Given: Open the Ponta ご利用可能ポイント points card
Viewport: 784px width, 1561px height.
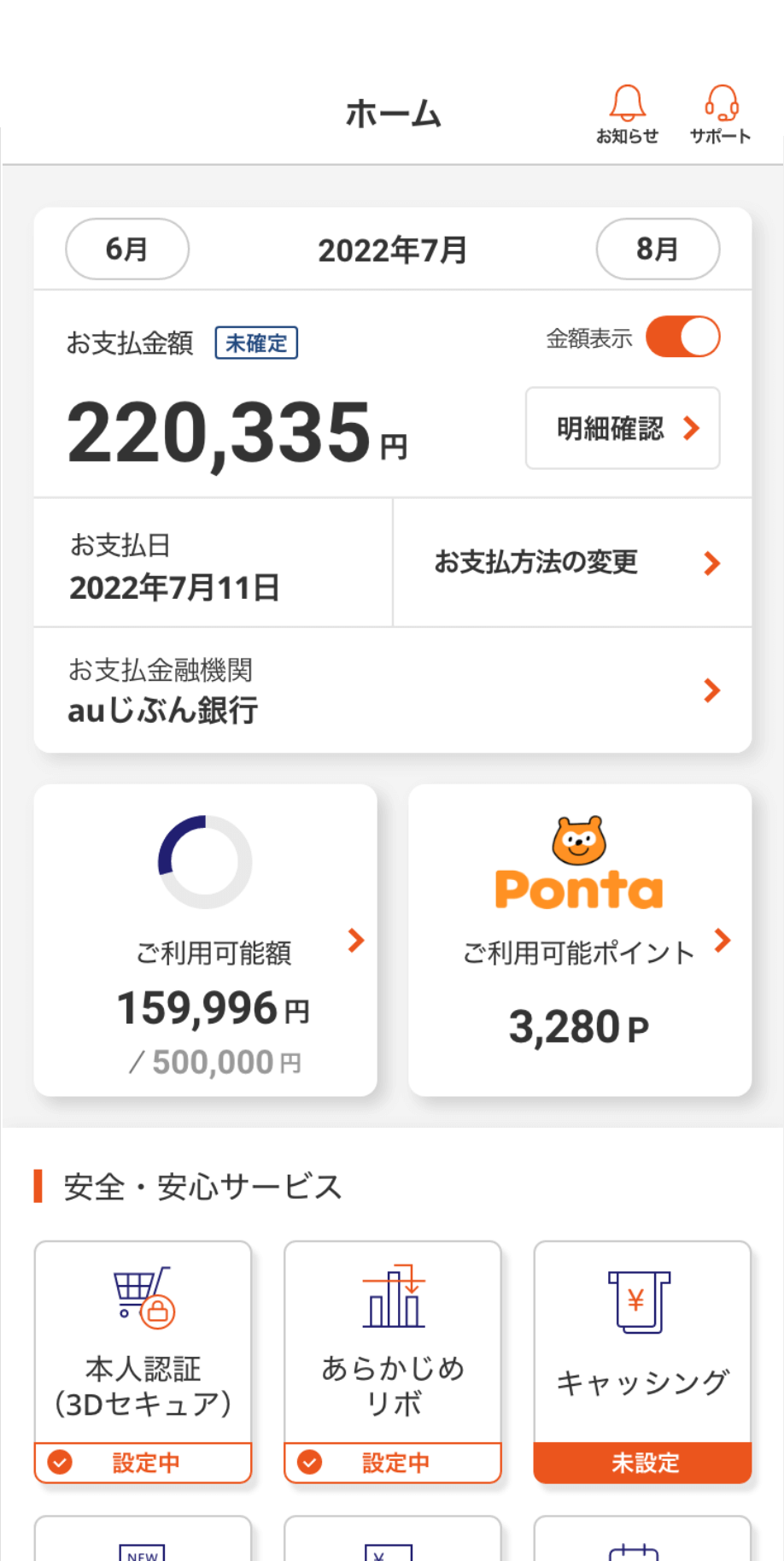Looking at the screenshot, I should click(580, 940).
